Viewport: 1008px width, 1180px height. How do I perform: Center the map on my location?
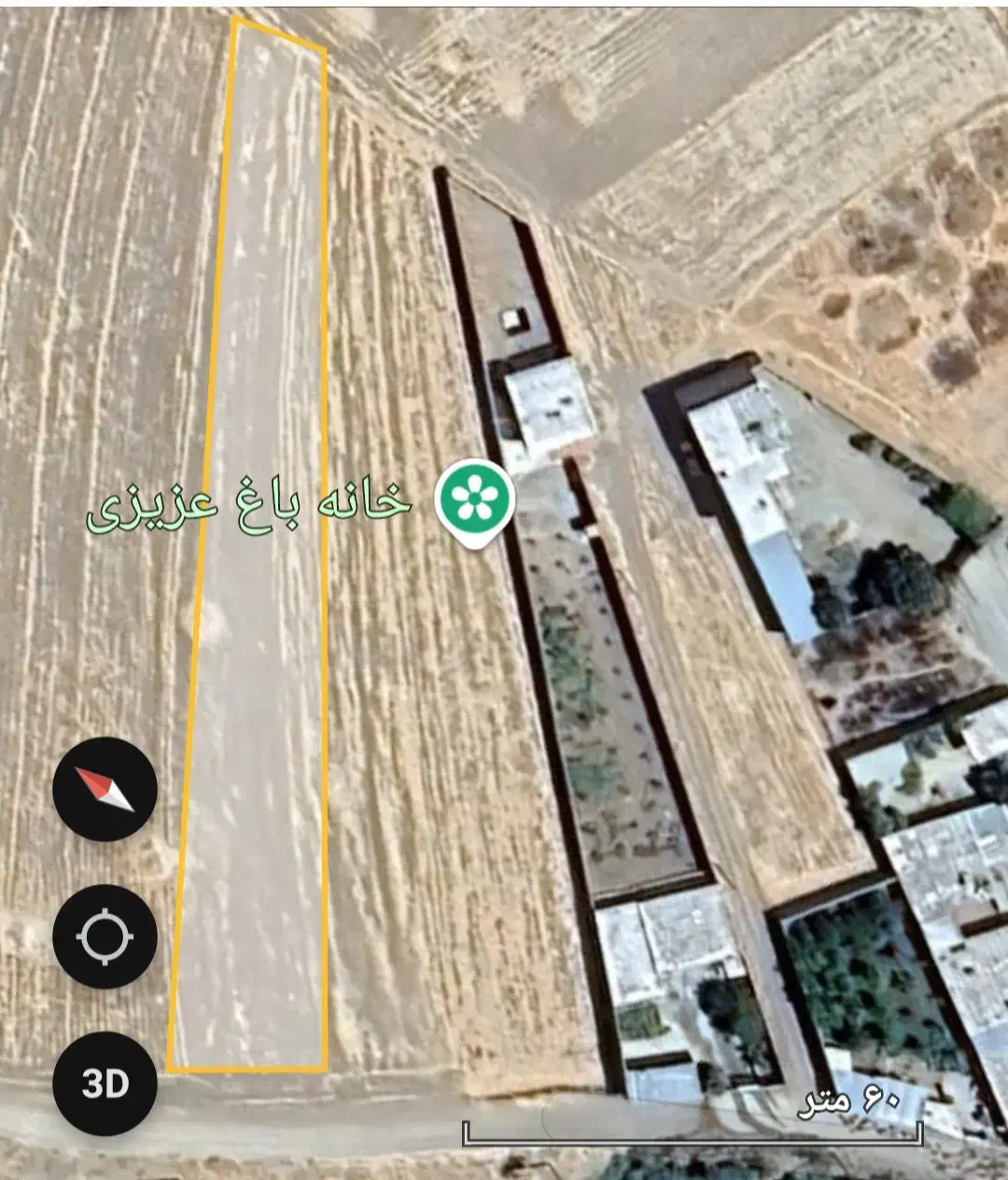click(105, 936)
